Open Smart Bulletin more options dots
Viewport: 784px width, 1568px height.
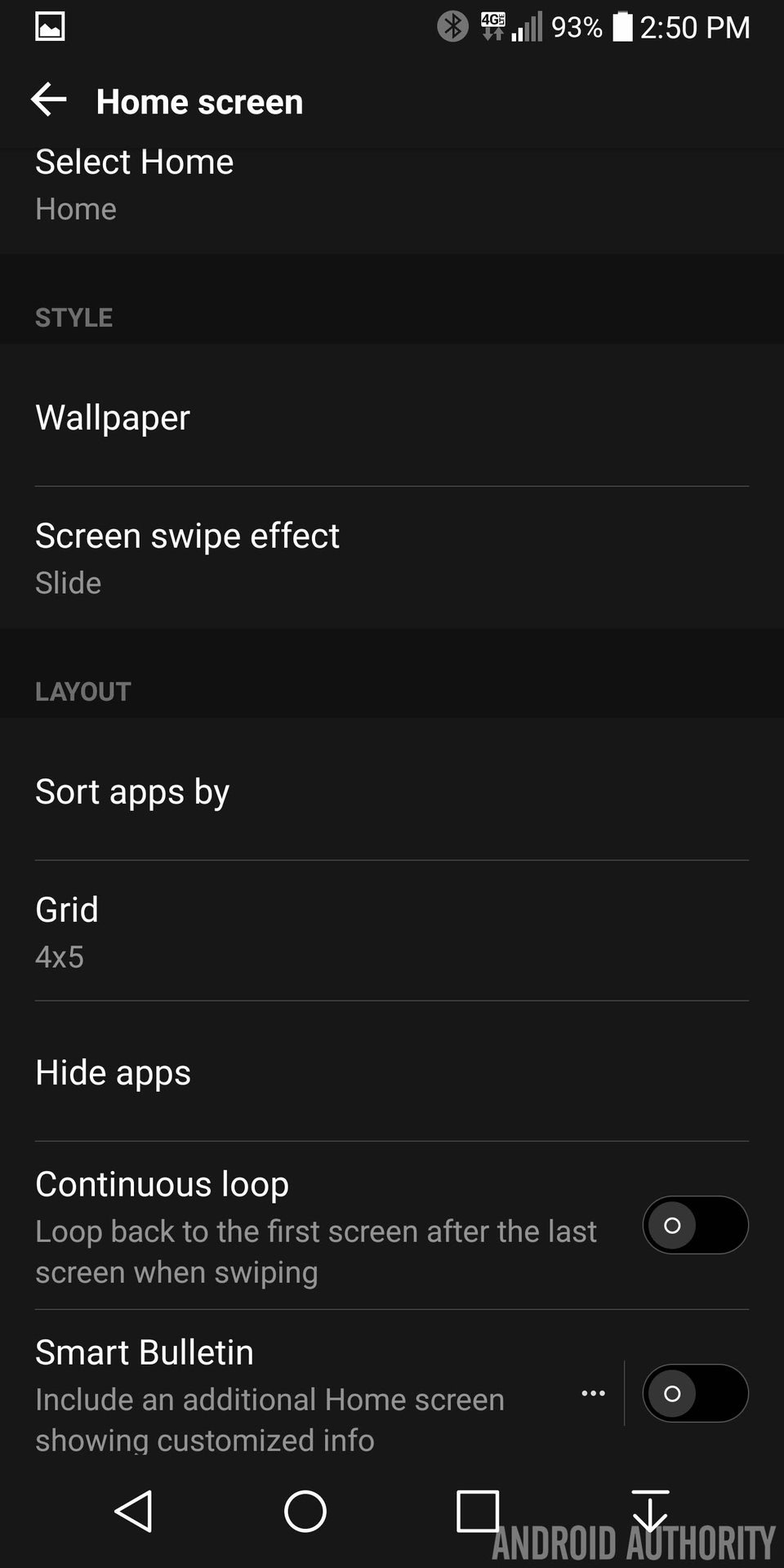pyautogui.click(x=593, y=1393)
